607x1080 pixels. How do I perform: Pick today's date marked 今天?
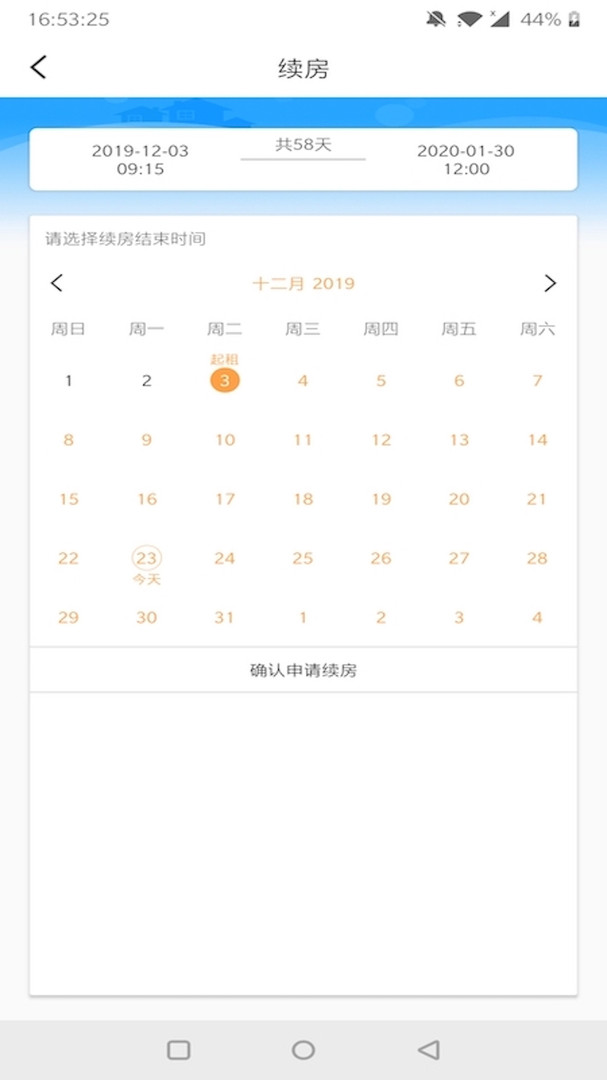pos(147,558)
